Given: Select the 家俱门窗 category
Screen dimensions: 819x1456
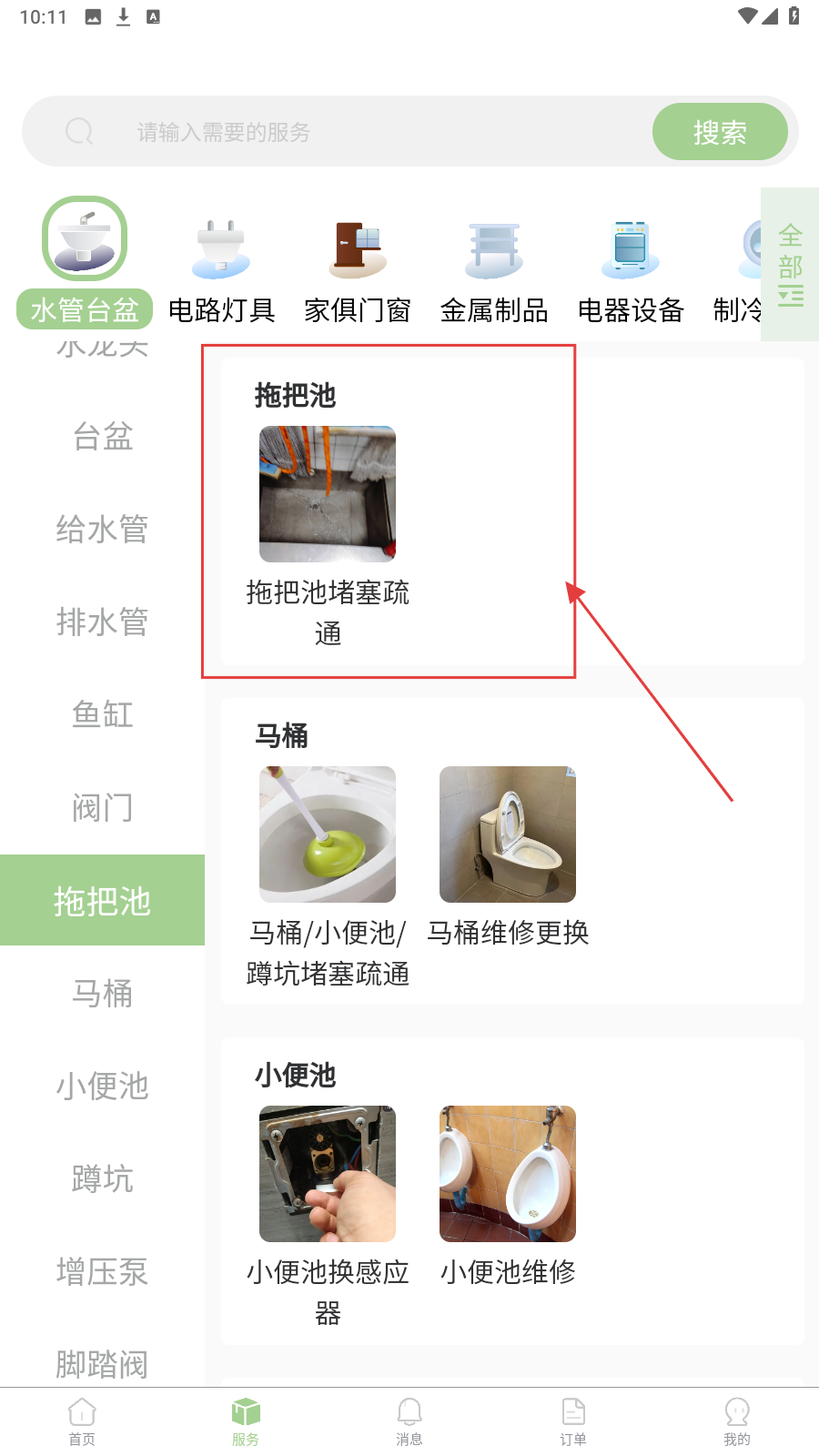Looking at the screenshot, I should click(358, 270).
